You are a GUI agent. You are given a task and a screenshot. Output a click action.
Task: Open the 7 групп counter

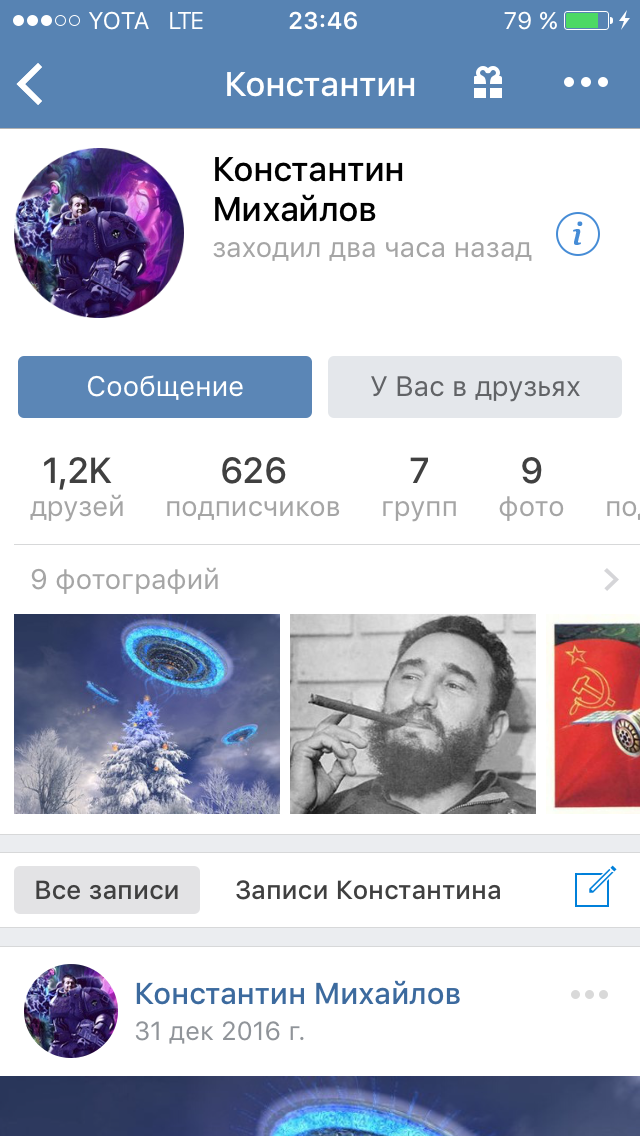[x=419, y=486]
